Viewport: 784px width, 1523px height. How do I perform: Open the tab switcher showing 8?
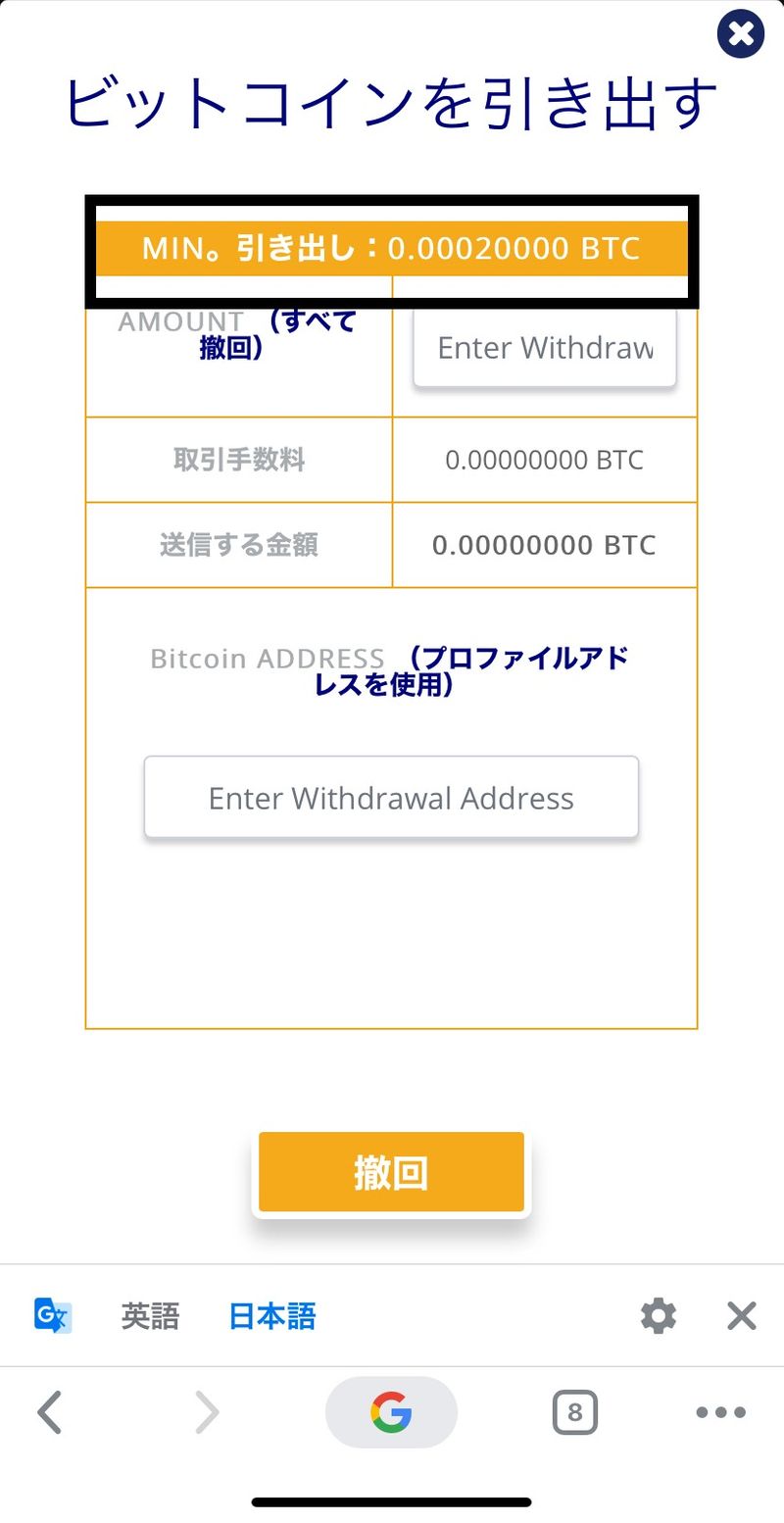click(574, 1412)
